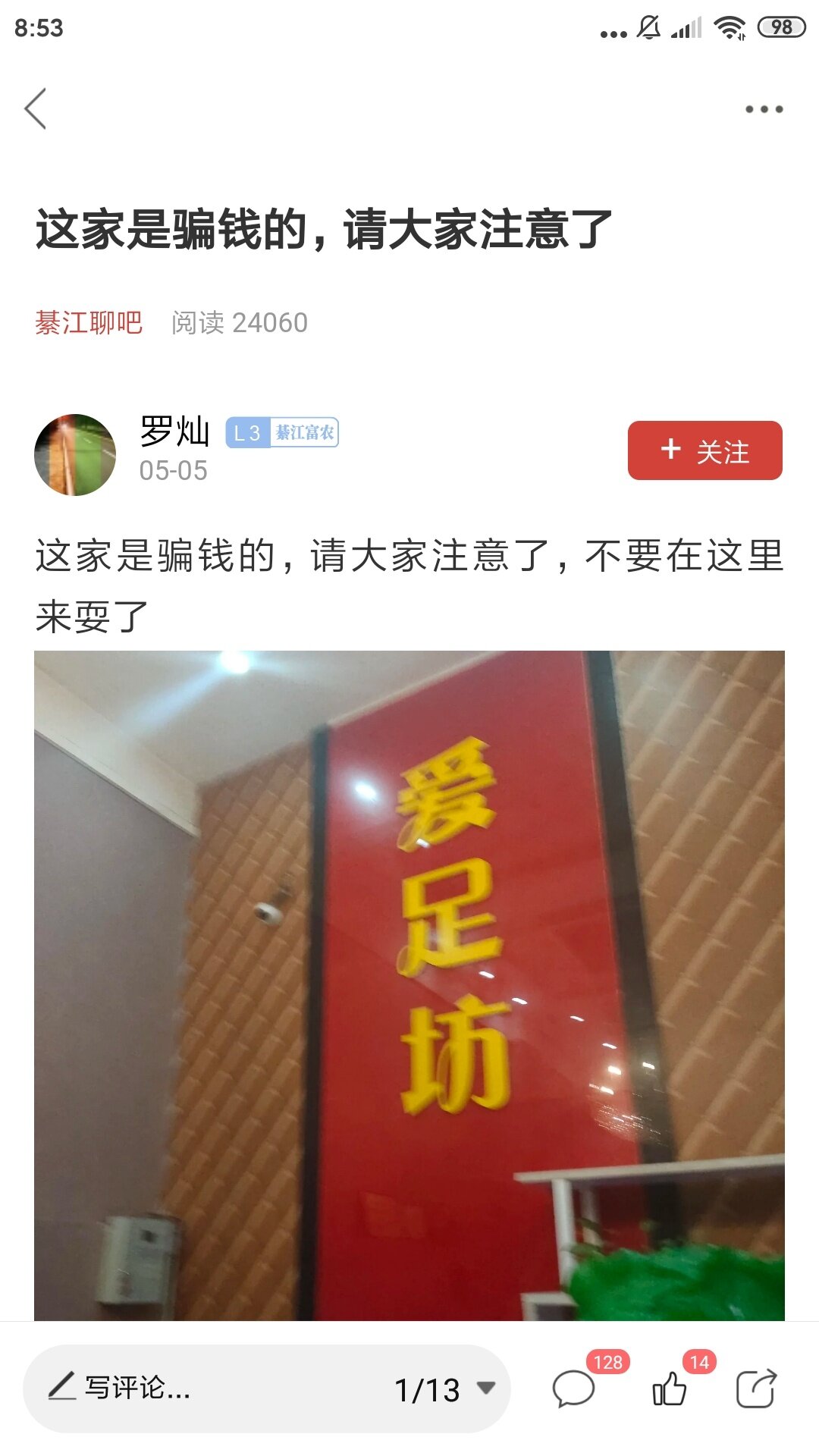Like this post with thumbs-up
The width and height of the screenshot is (819, 1456).
[670, 1389]
